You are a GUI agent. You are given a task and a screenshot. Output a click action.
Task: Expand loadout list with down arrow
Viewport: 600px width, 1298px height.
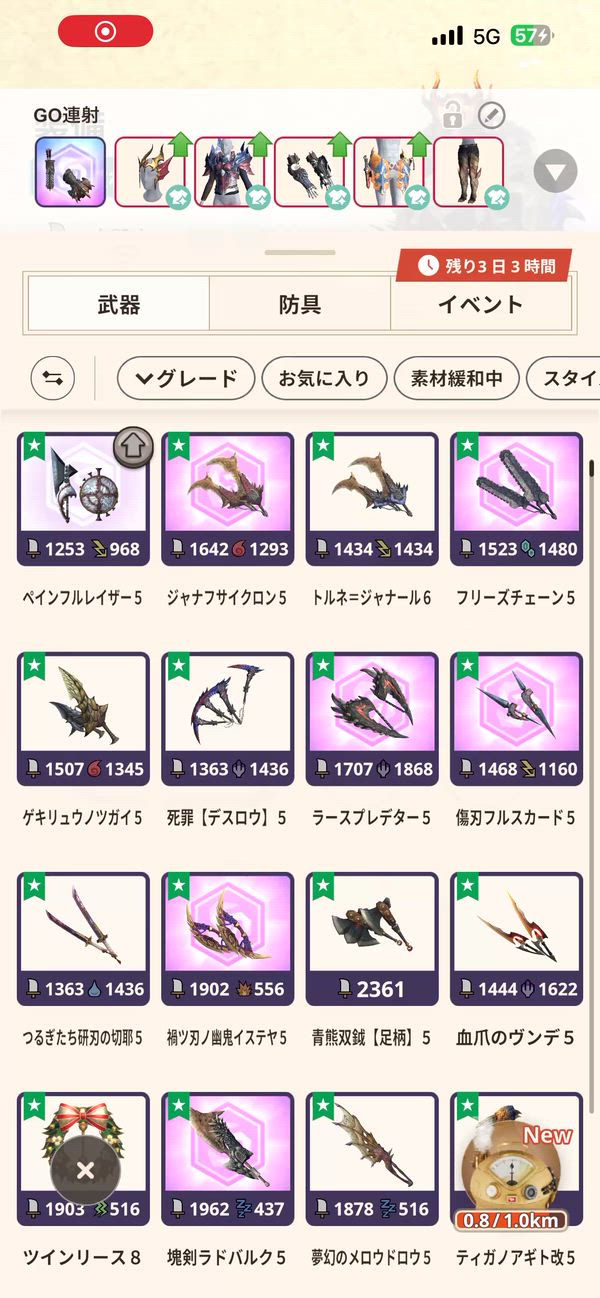coord(555,172)
